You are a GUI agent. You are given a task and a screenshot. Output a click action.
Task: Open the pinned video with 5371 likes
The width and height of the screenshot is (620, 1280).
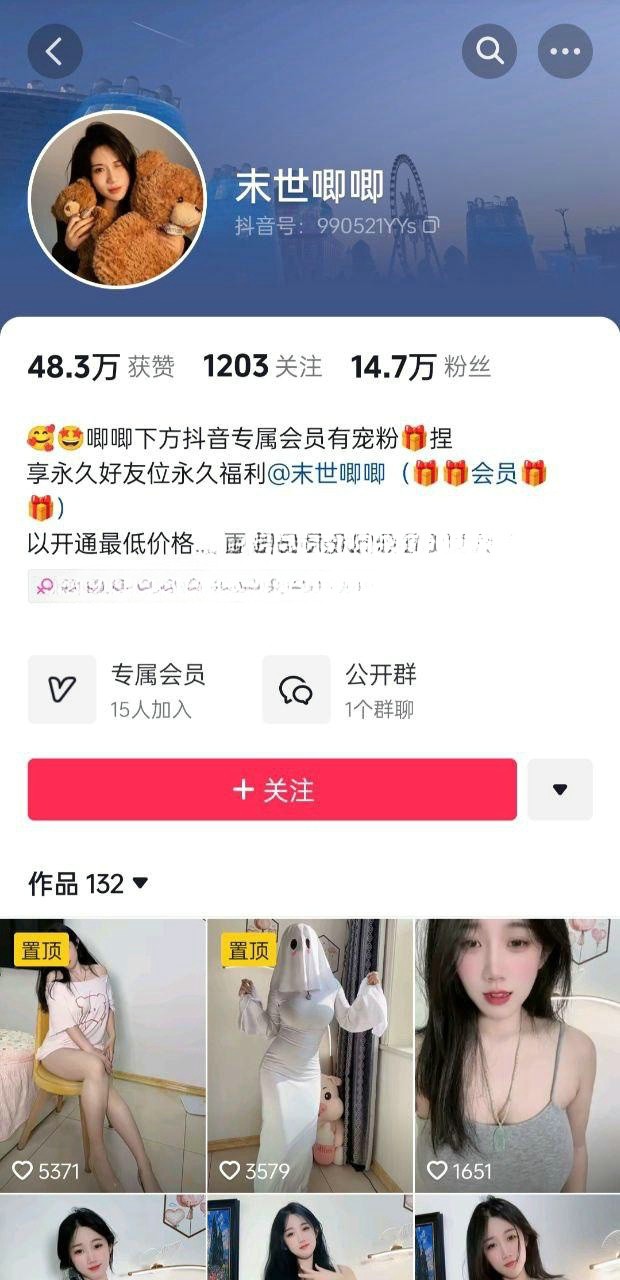tap(102, 1055)
